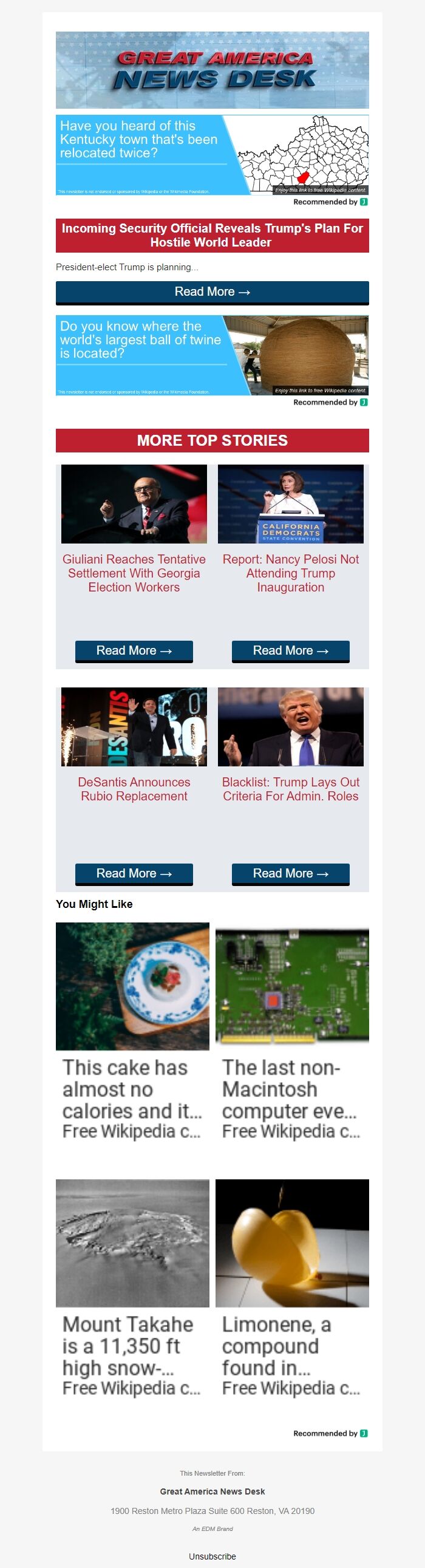Screen dimensions: 425x1568
Task: Tap the Giuliani story photo
Action: point(134,504)
